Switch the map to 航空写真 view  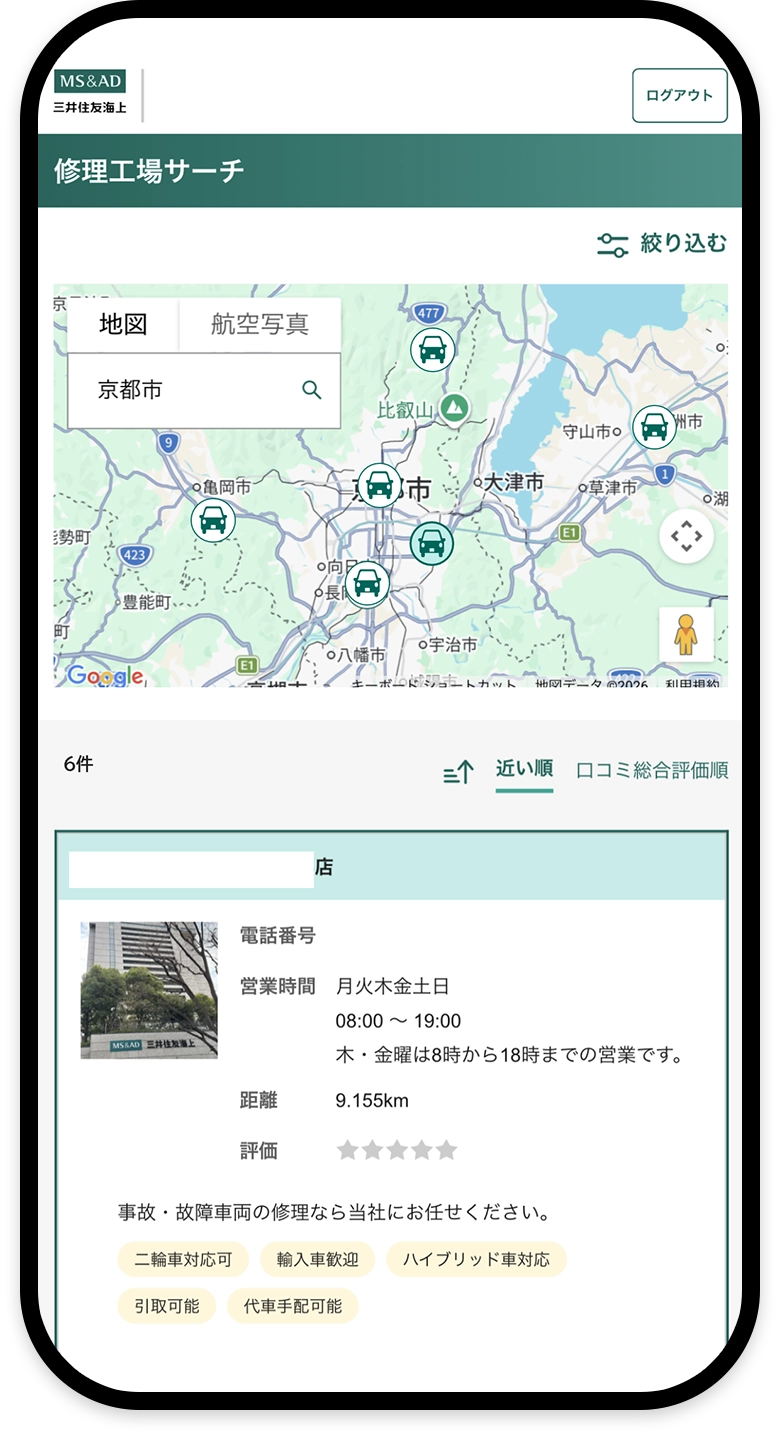coord(260,324)
